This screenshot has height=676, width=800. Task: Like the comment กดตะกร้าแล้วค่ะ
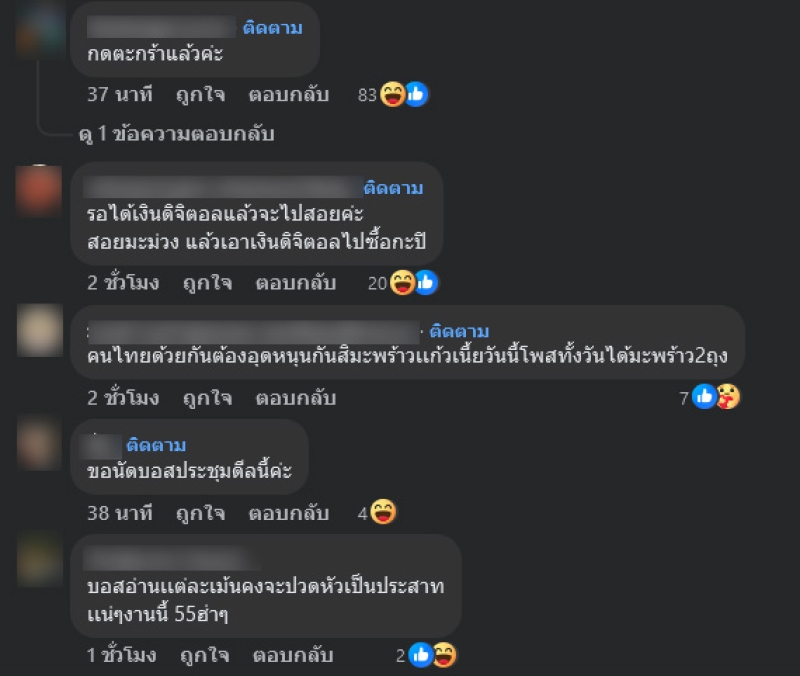point(201,95)
